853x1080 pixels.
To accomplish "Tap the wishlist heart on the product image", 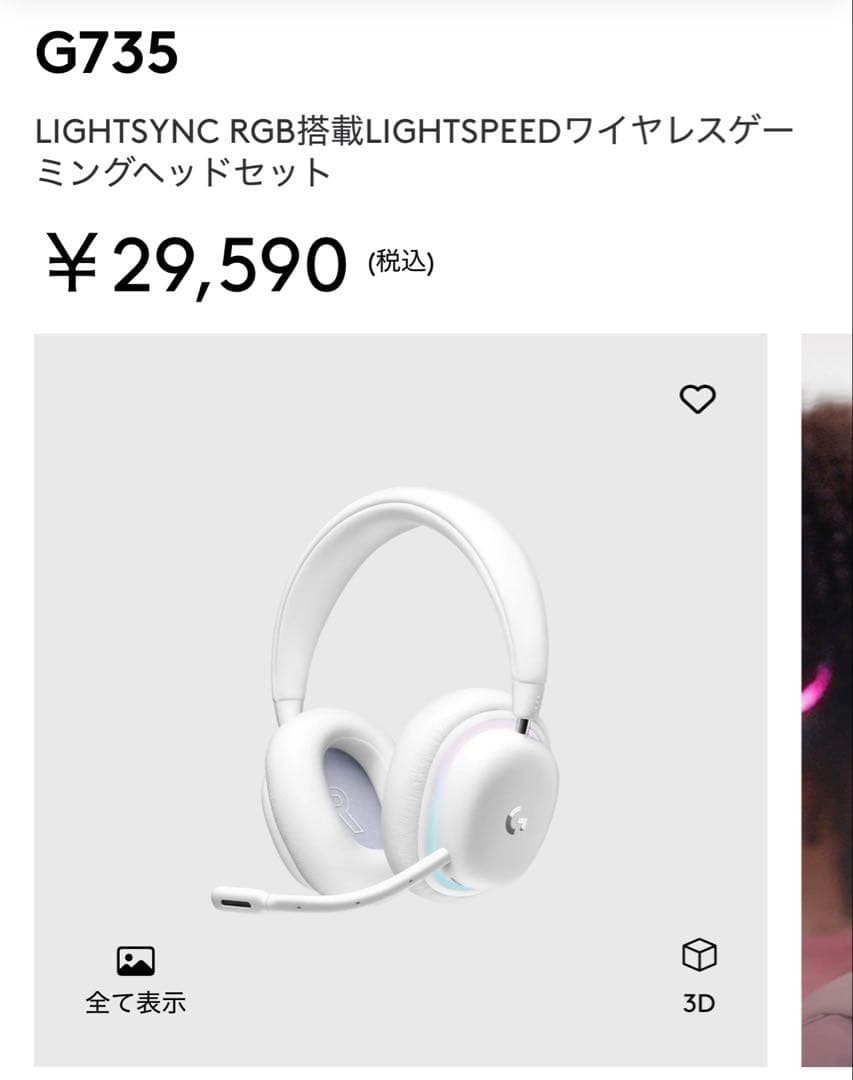I will [x=700, y=397].
